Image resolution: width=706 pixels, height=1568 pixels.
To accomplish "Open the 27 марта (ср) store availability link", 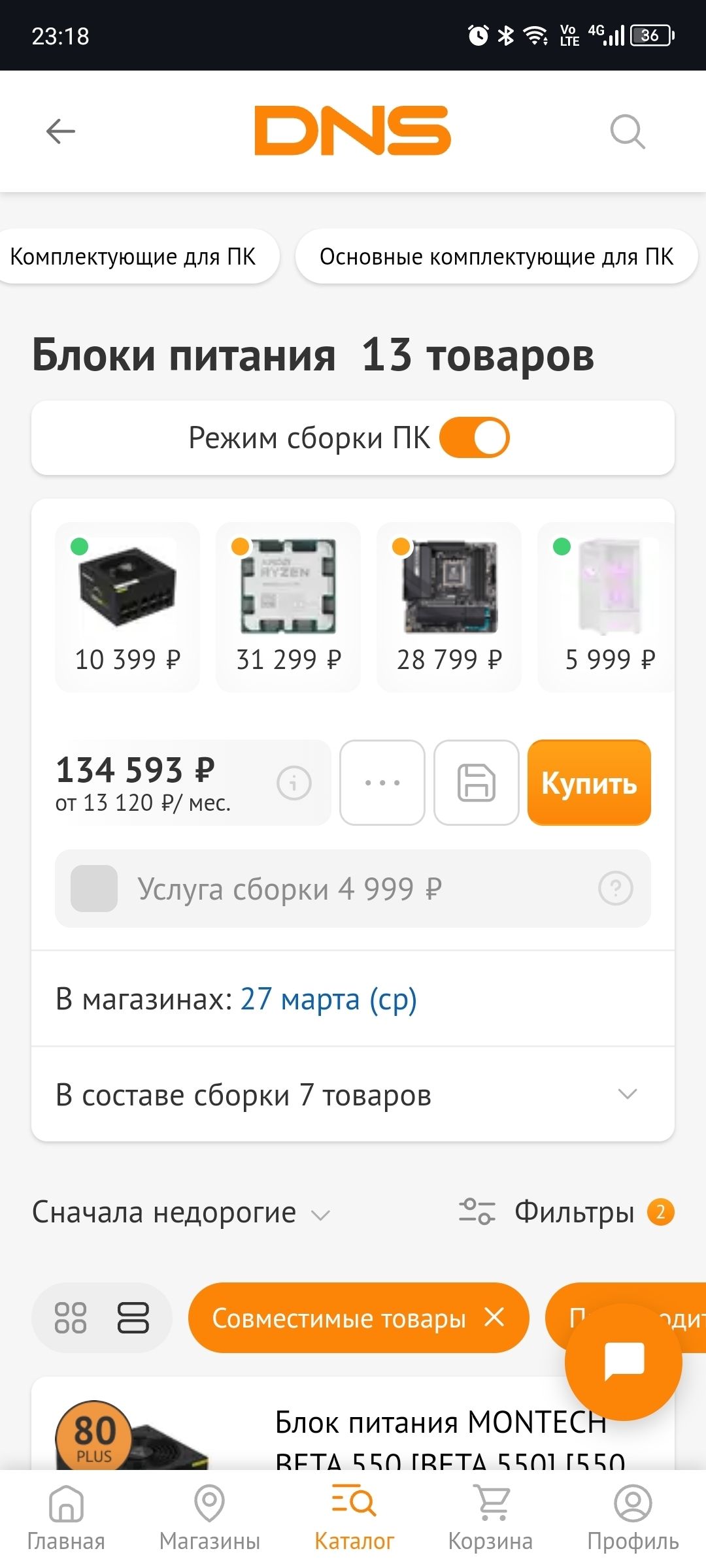I will pyautogui.click(x=328, y=999).
